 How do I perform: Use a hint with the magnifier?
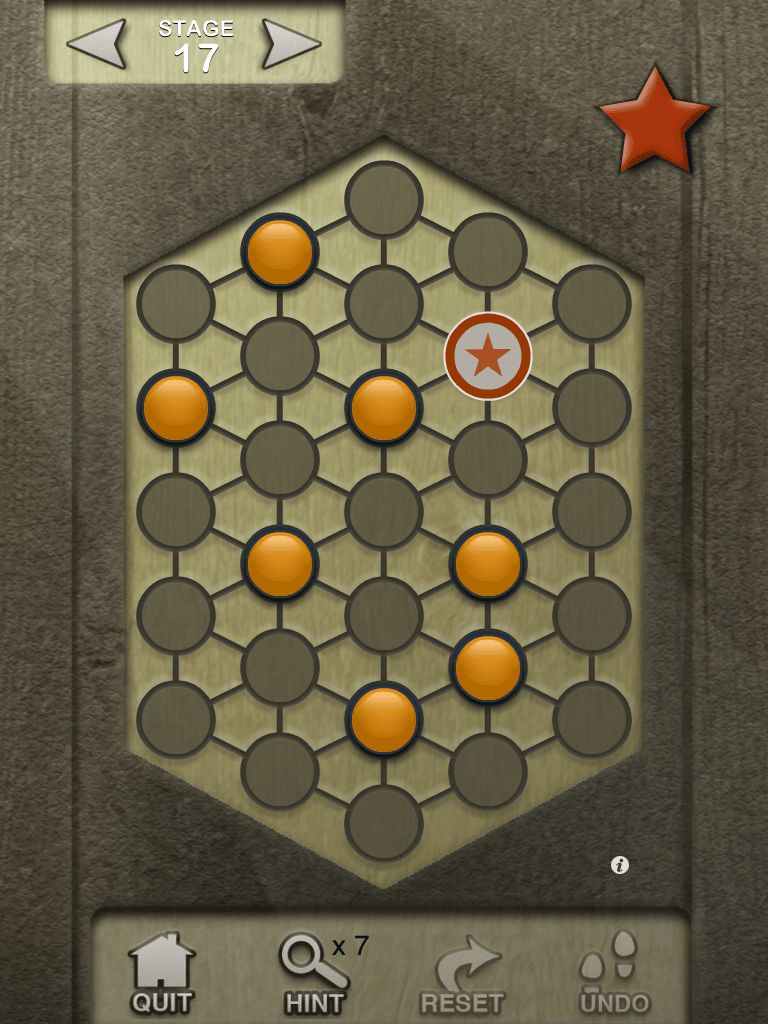pos(314,971)
